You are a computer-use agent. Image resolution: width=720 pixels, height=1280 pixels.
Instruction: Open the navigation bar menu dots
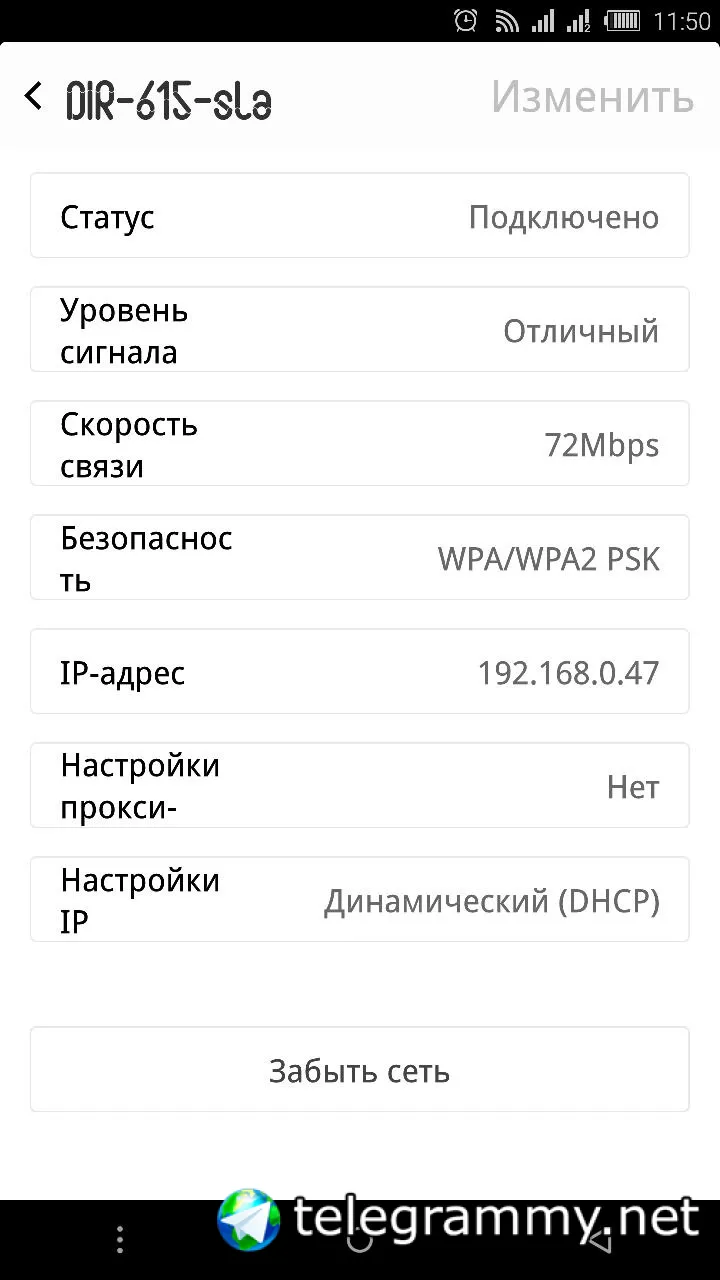pyautogui.click(x=120, y=1240)
